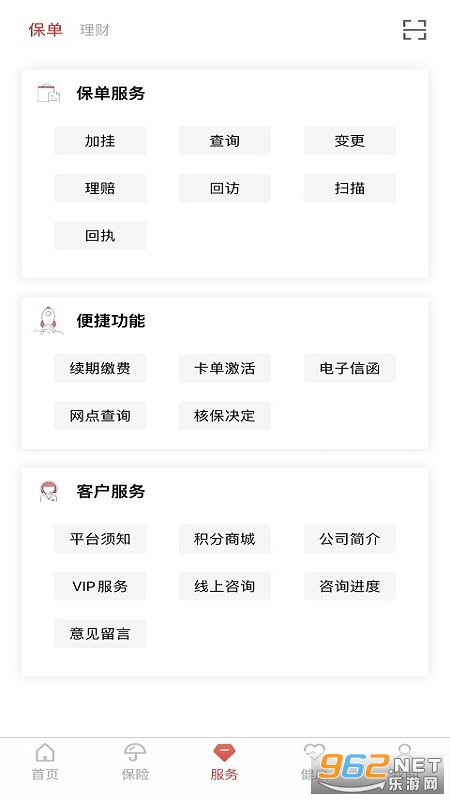Open 积分商城 points mall
Image resolution: width=450 pixels, height=800 pixels.
224,539
